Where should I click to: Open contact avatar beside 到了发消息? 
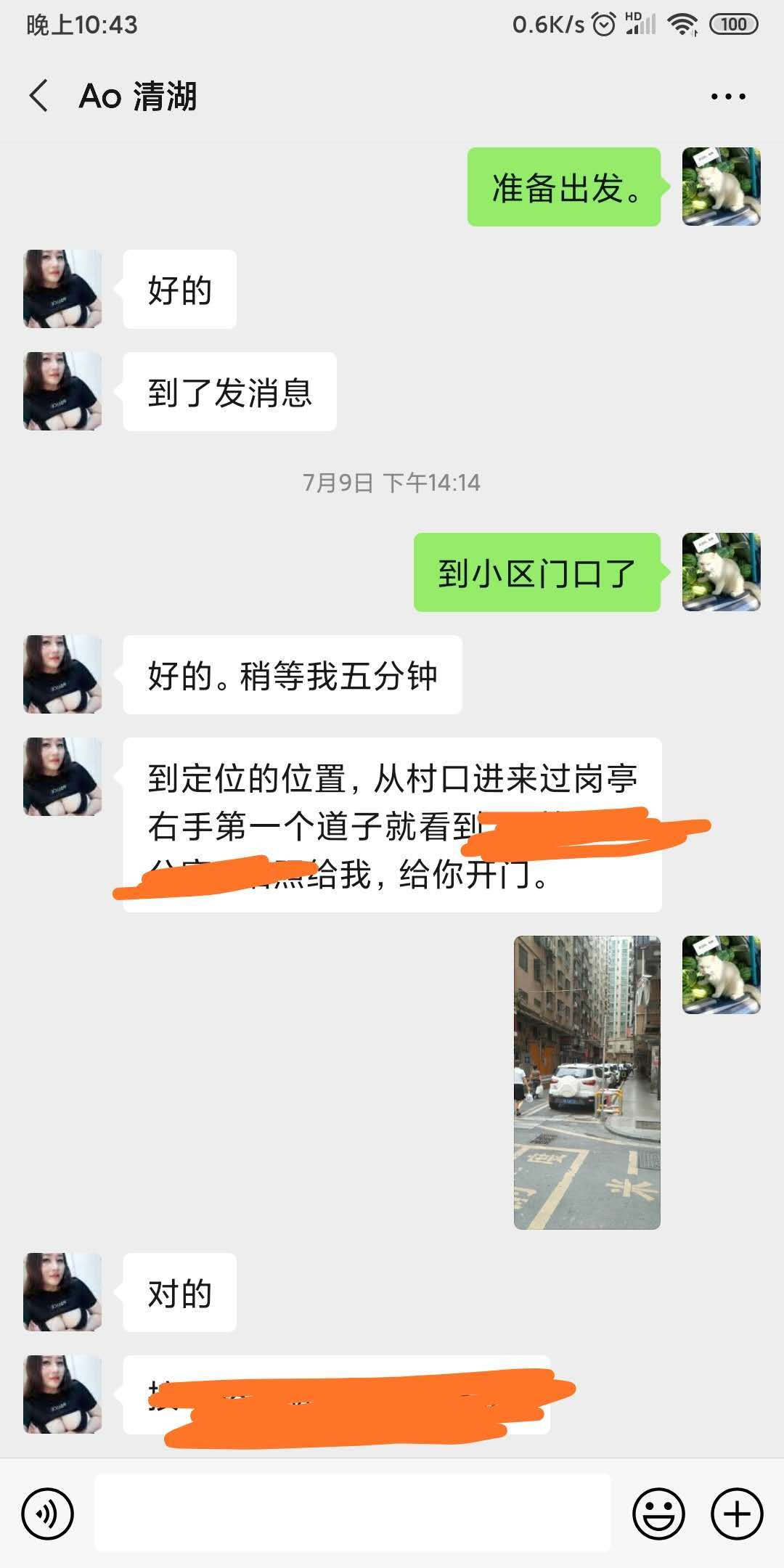[62, 391]
